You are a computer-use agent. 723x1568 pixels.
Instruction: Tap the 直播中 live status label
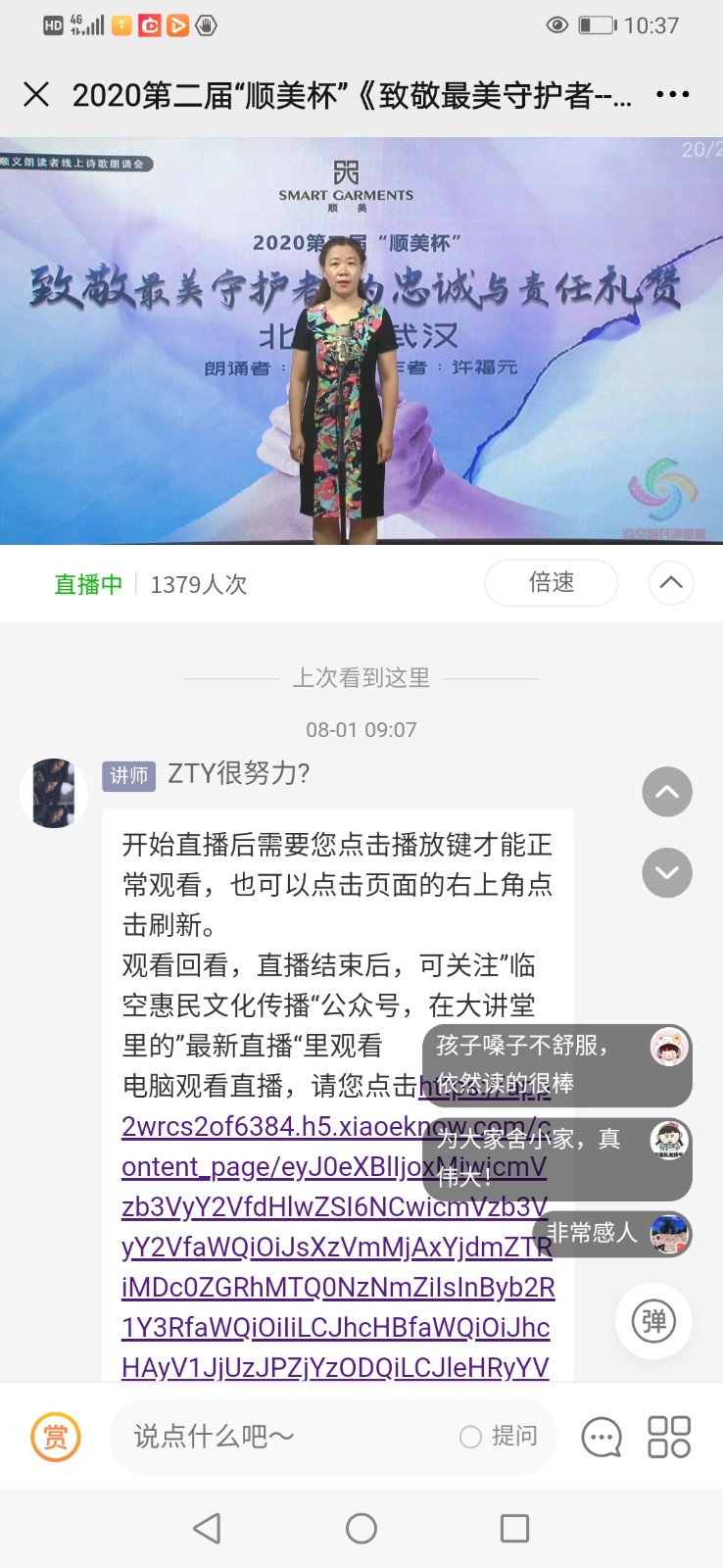coord(87,583)
